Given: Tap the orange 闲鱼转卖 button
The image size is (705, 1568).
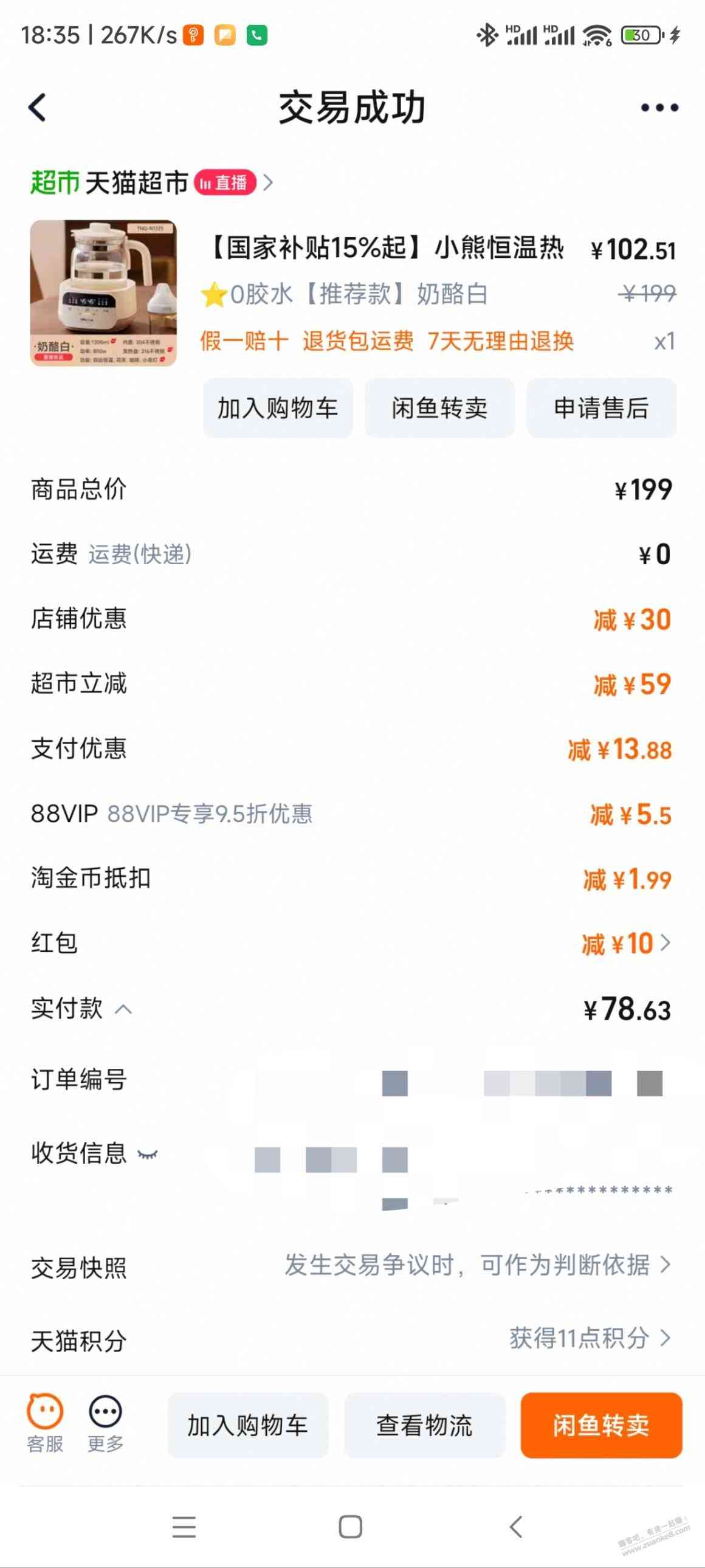Looking at the screenshot, I should (601, 1425).
